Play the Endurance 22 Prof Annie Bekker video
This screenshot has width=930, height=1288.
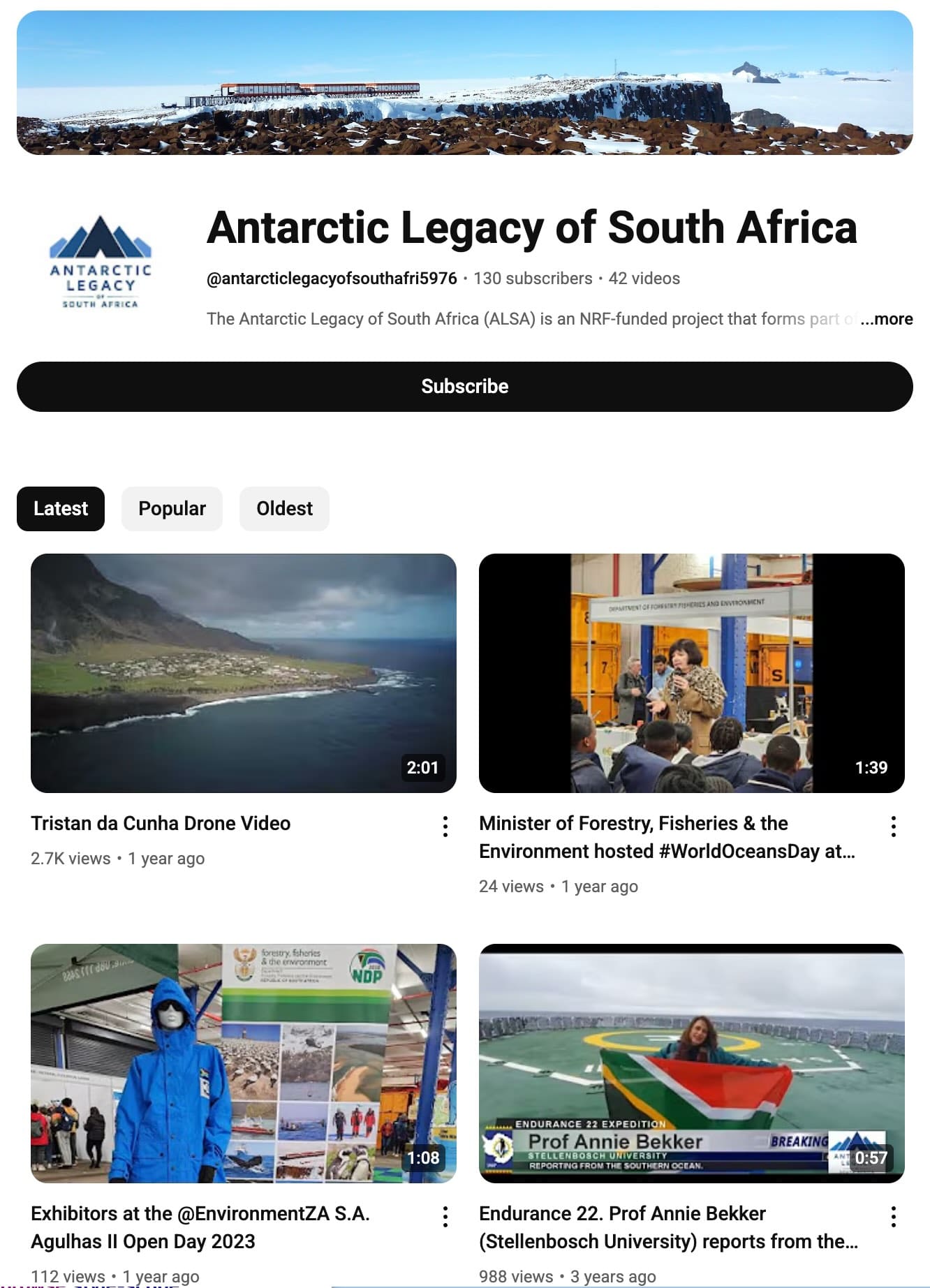(691, 1063)
